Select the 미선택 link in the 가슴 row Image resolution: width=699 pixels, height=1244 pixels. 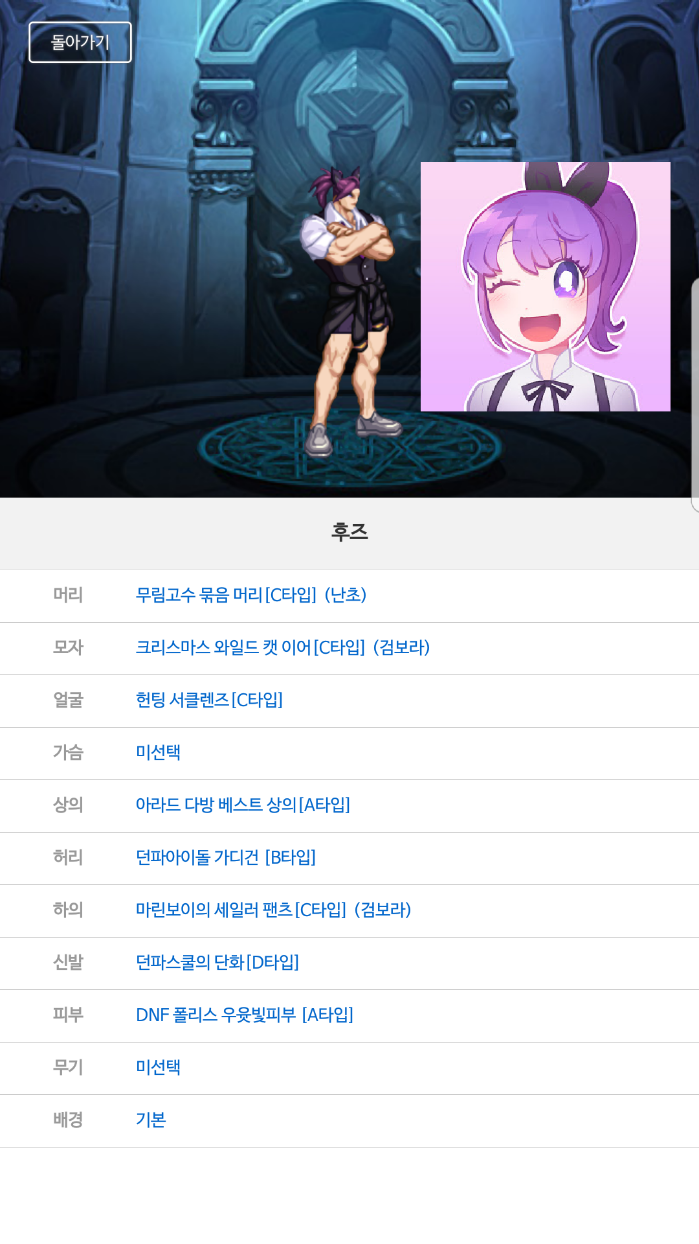click(x=158, y=752)
